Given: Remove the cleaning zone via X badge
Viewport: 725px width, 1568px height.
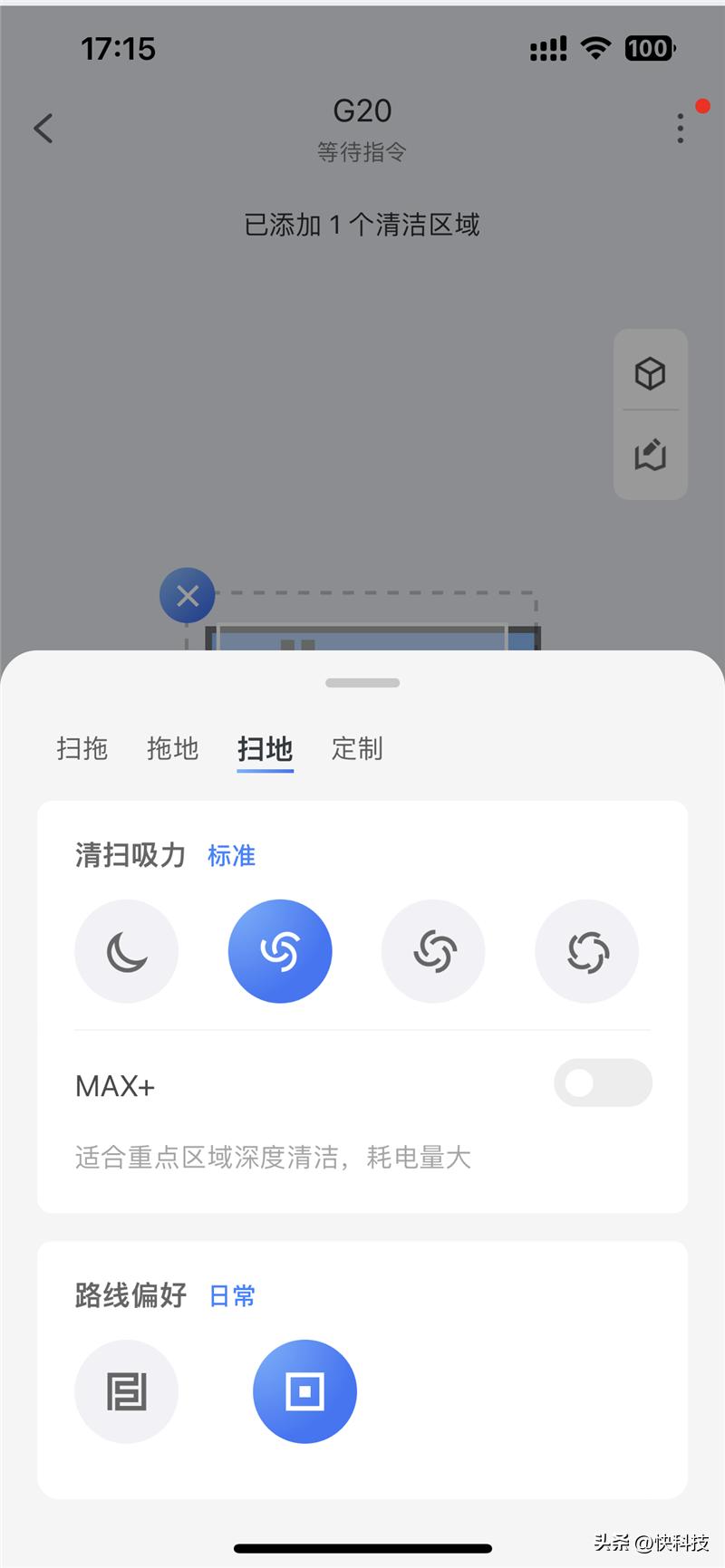Looking at the screenshot, I should pos(187,595).
